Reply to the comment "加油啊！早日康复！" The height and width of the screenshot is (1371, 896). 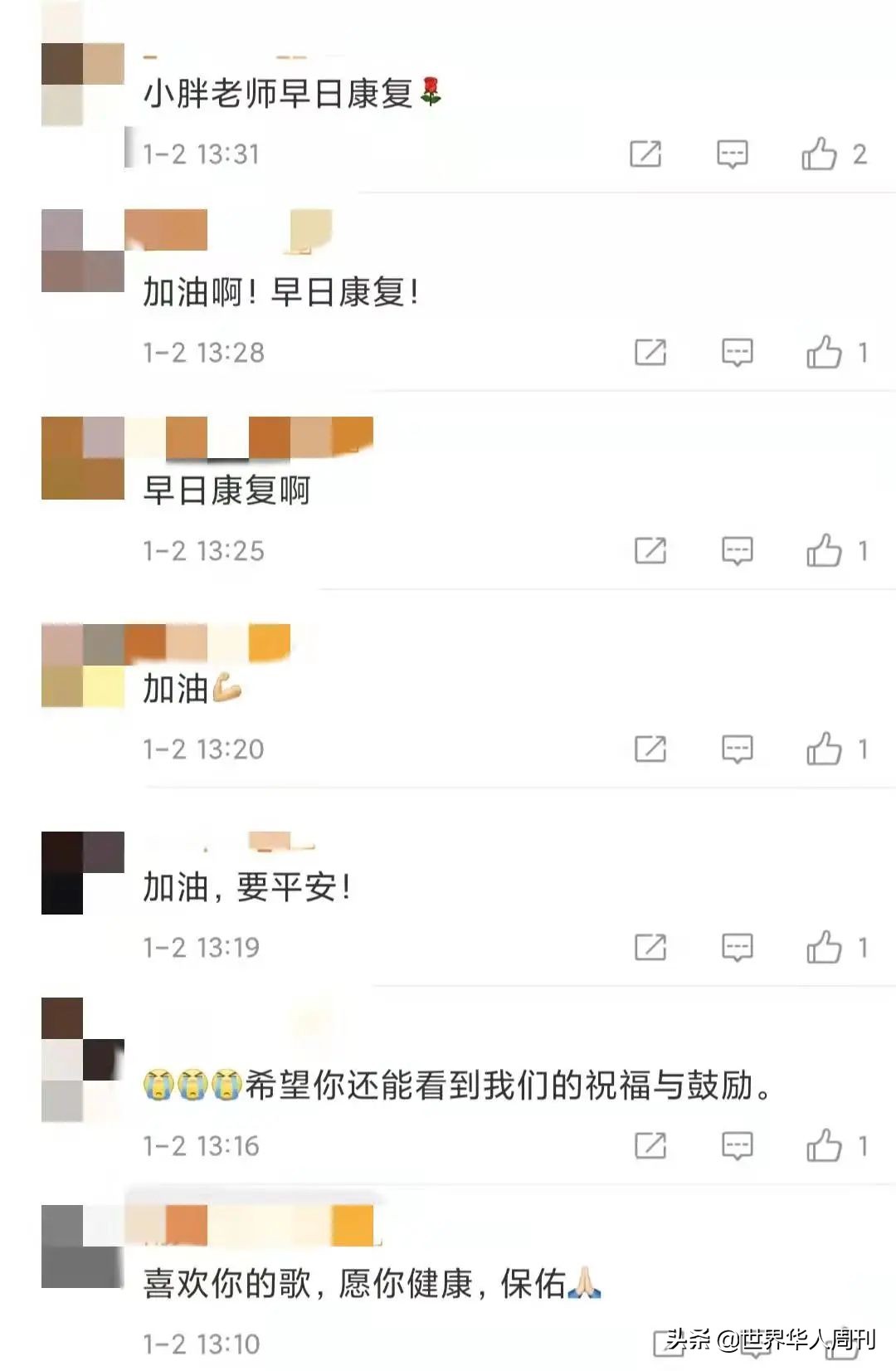tap(737, 353)
